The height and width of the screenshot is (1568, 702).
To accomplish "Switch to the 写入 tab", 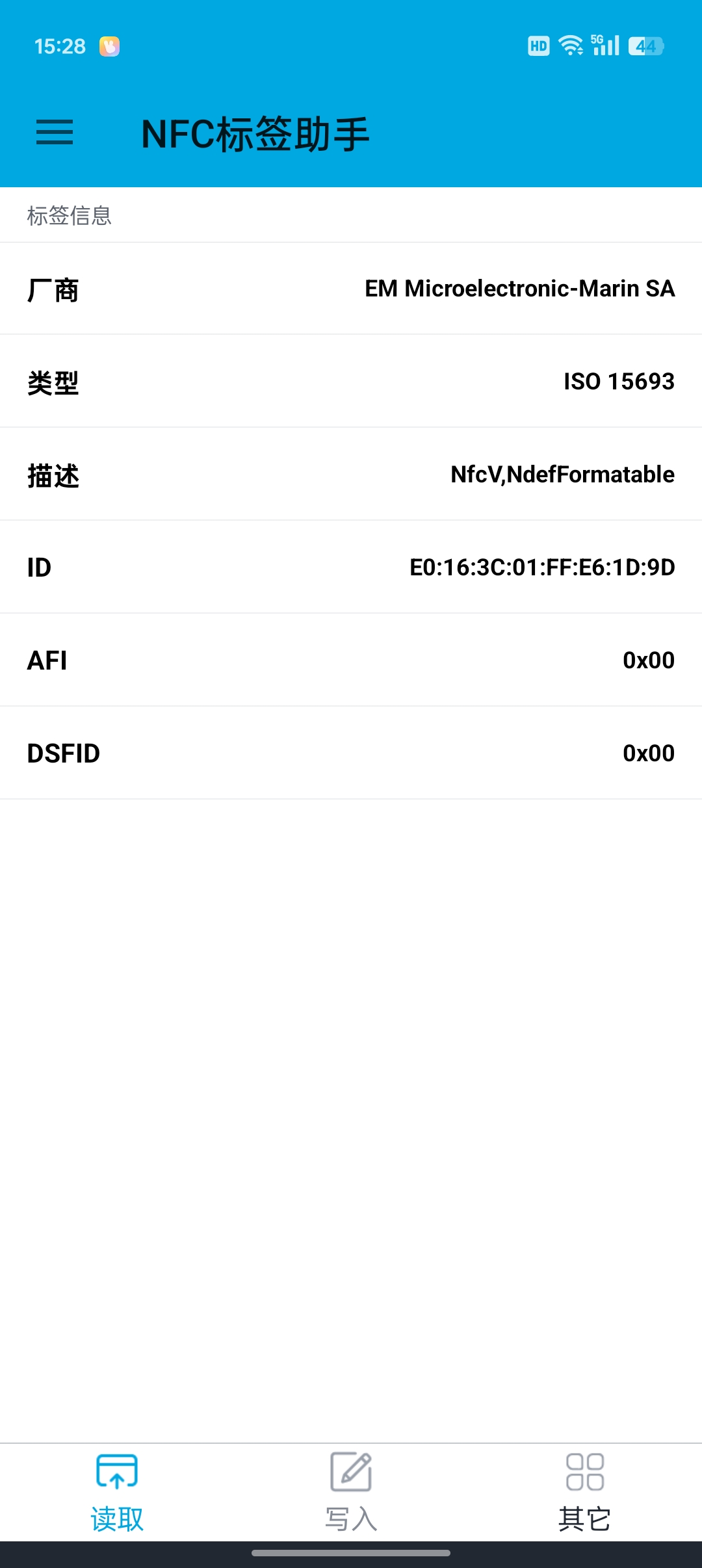I will 351,1492.
